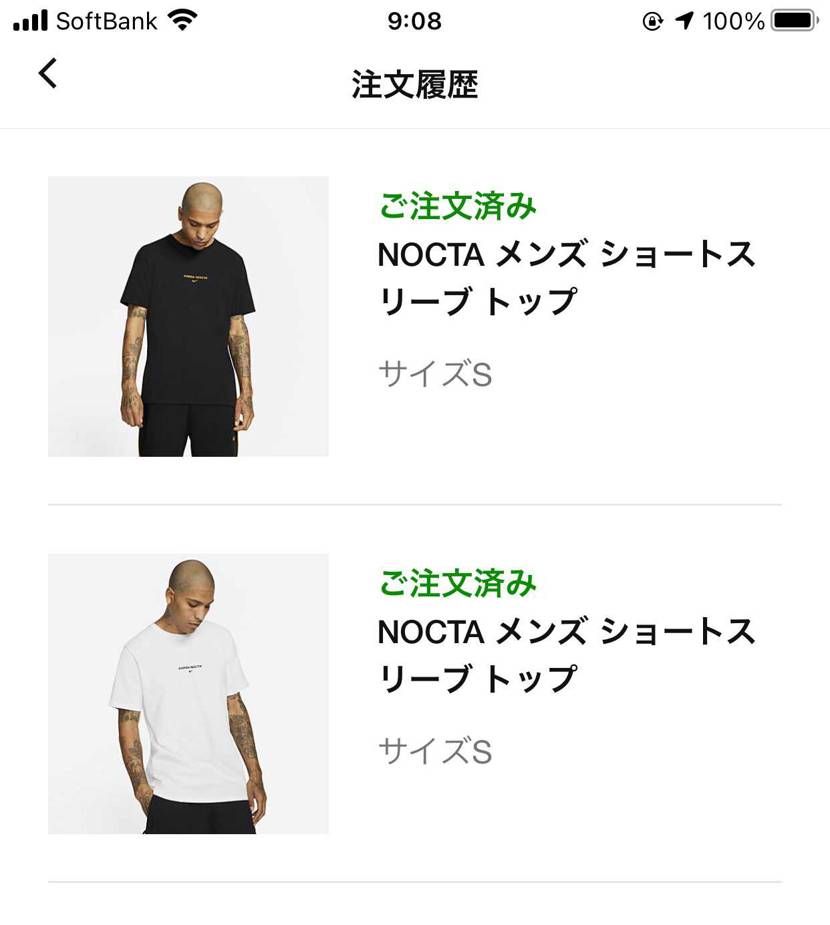This screenshot has width=830, height=925.
Task: Tap サイズS text under the second order
Action: click(436, 751)
